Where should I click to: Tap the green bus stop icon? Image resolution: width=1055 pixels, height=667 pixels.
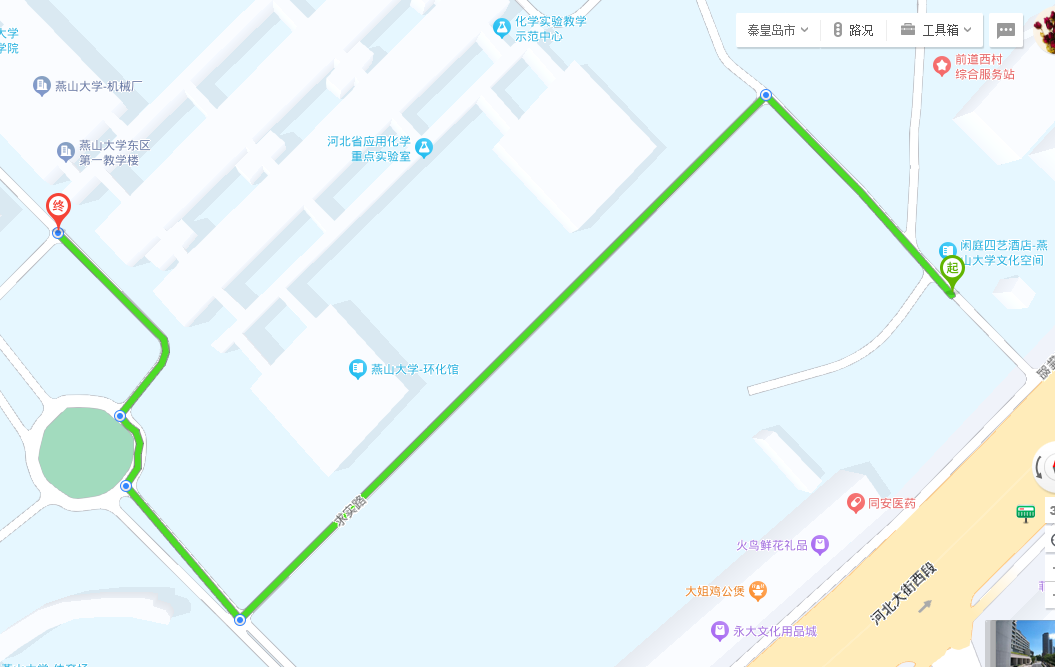coord(1025,513)
